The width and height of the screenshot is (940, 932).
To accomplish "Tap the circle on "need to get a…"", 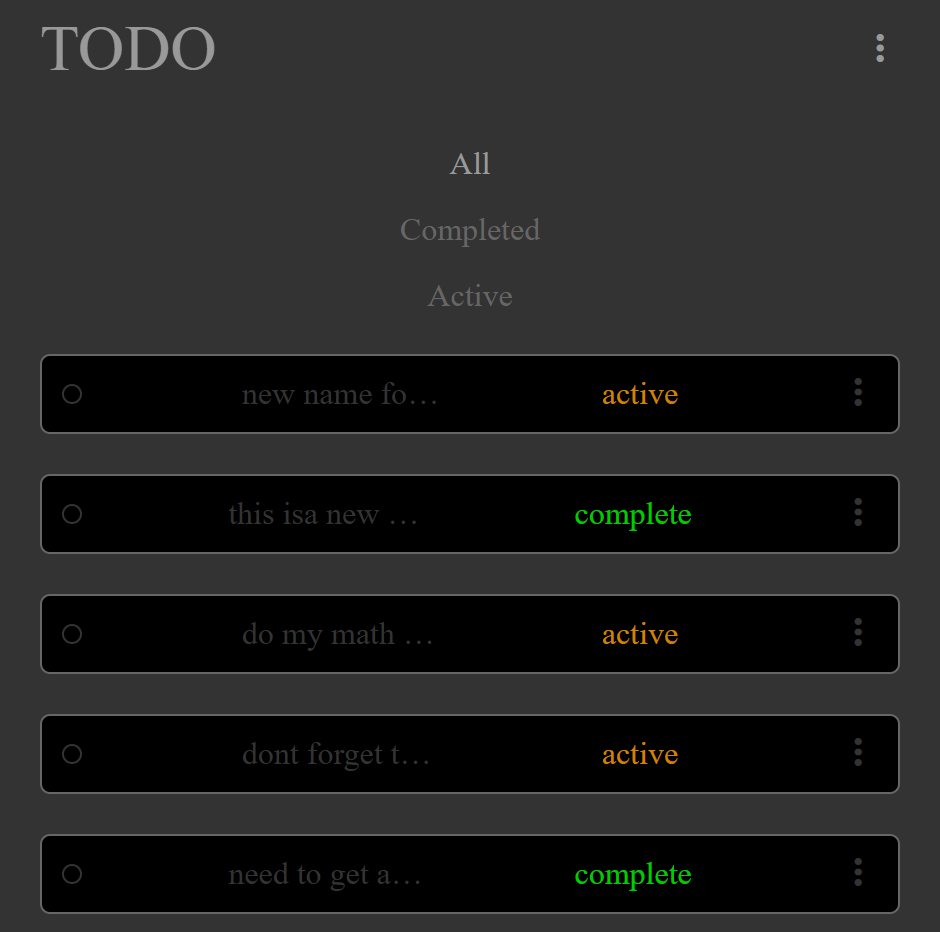I will click(72, 874).
